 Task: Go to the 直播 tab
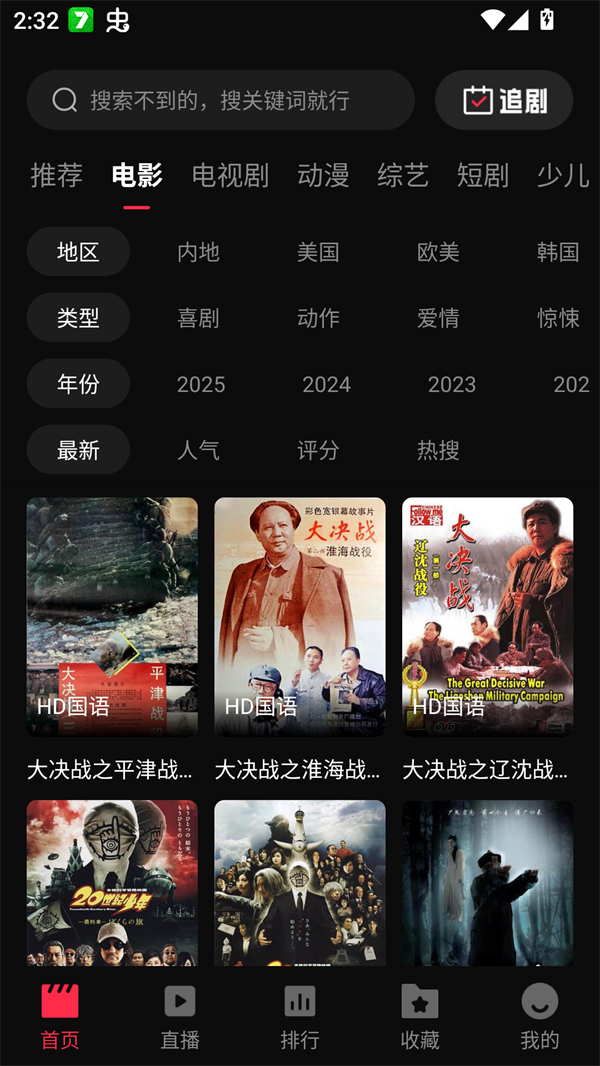(x=180, y=1015)
